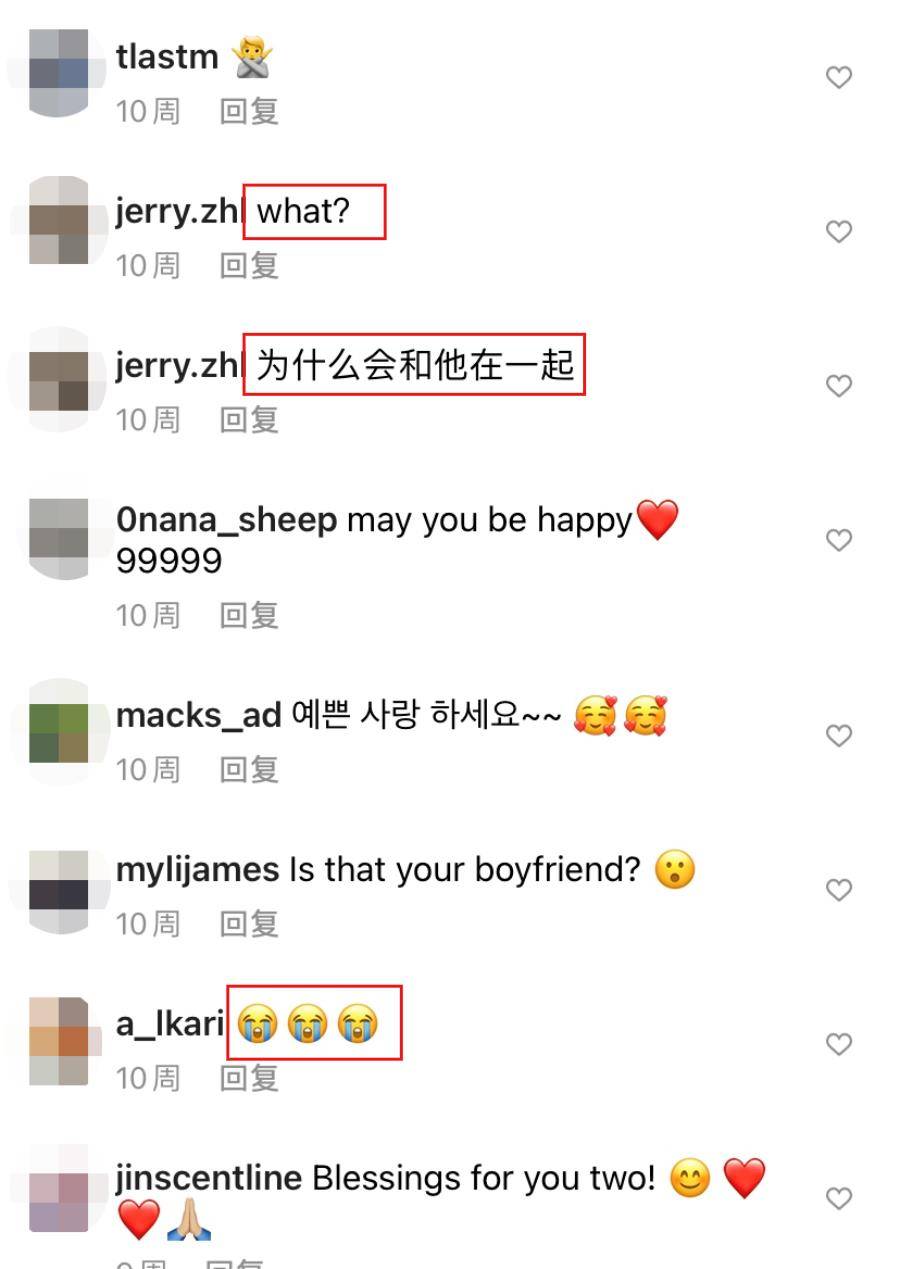Reply (回复) to jerry.zh's "what?" comment
The width and height of the screenshot is (900, 1269).
point(249,265)
